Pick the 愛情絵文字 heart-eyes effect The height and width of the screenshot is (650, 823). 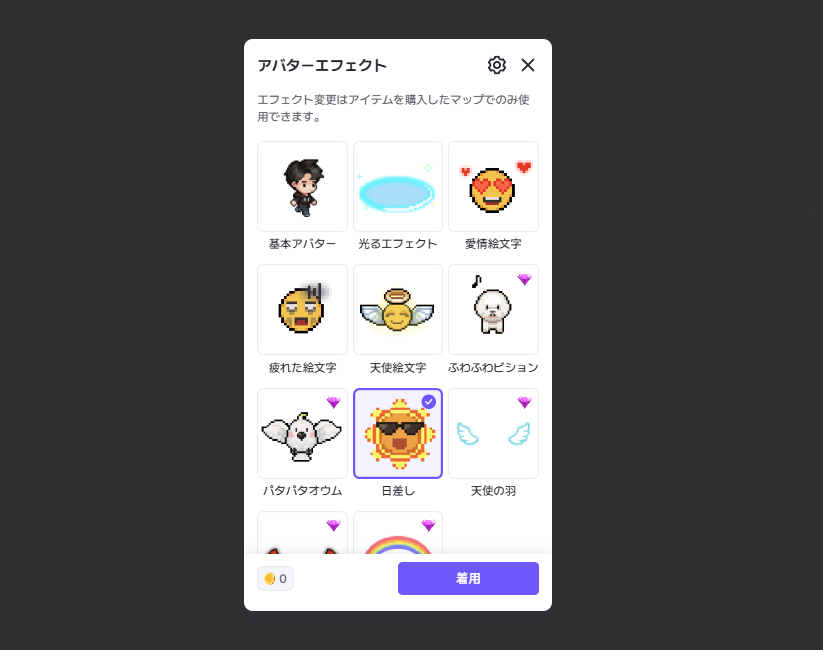coord(493,187)
